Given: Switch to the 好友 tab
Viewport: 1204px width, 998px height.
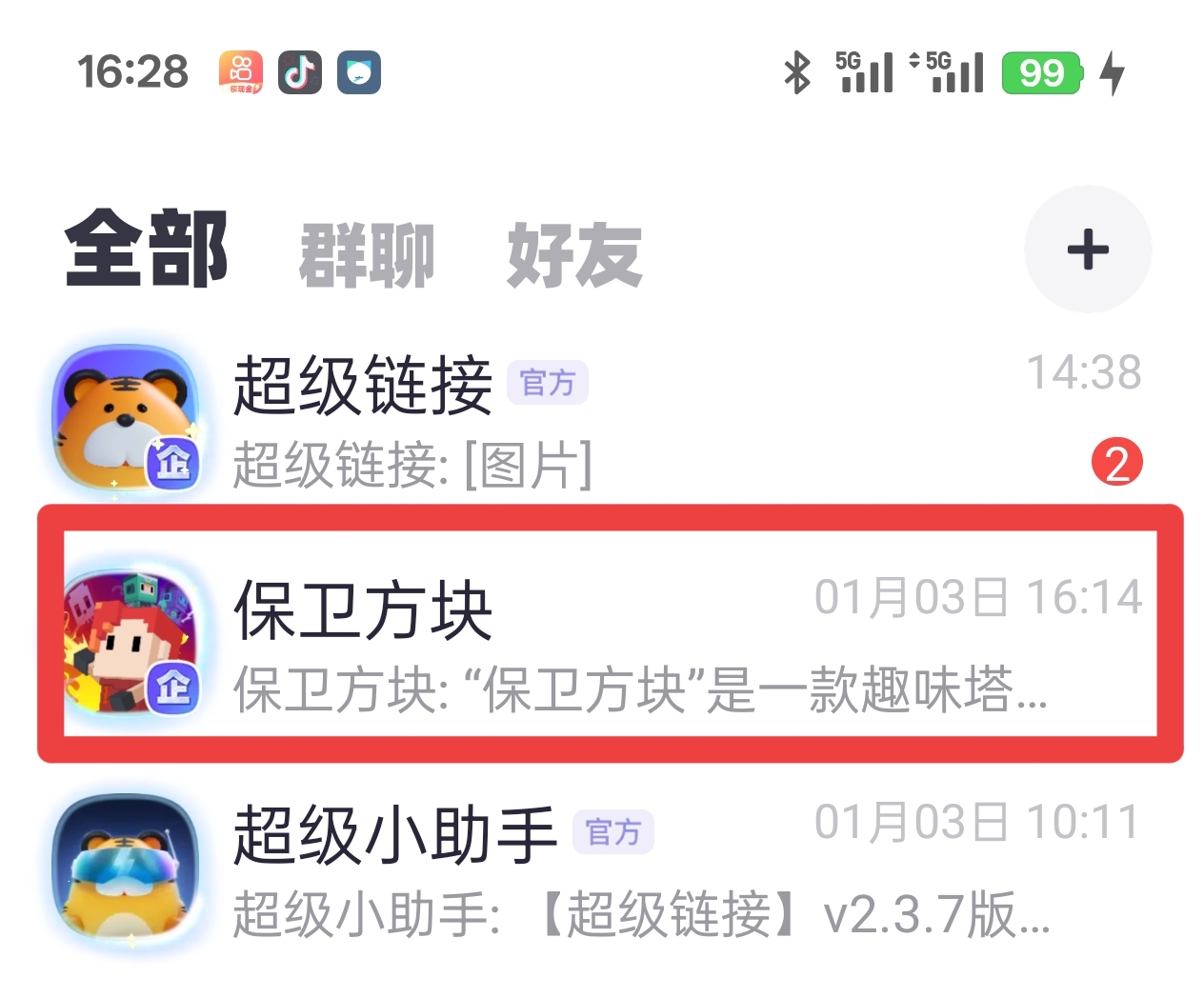Looking at the screenshot, I should click(x=574, y=255).
